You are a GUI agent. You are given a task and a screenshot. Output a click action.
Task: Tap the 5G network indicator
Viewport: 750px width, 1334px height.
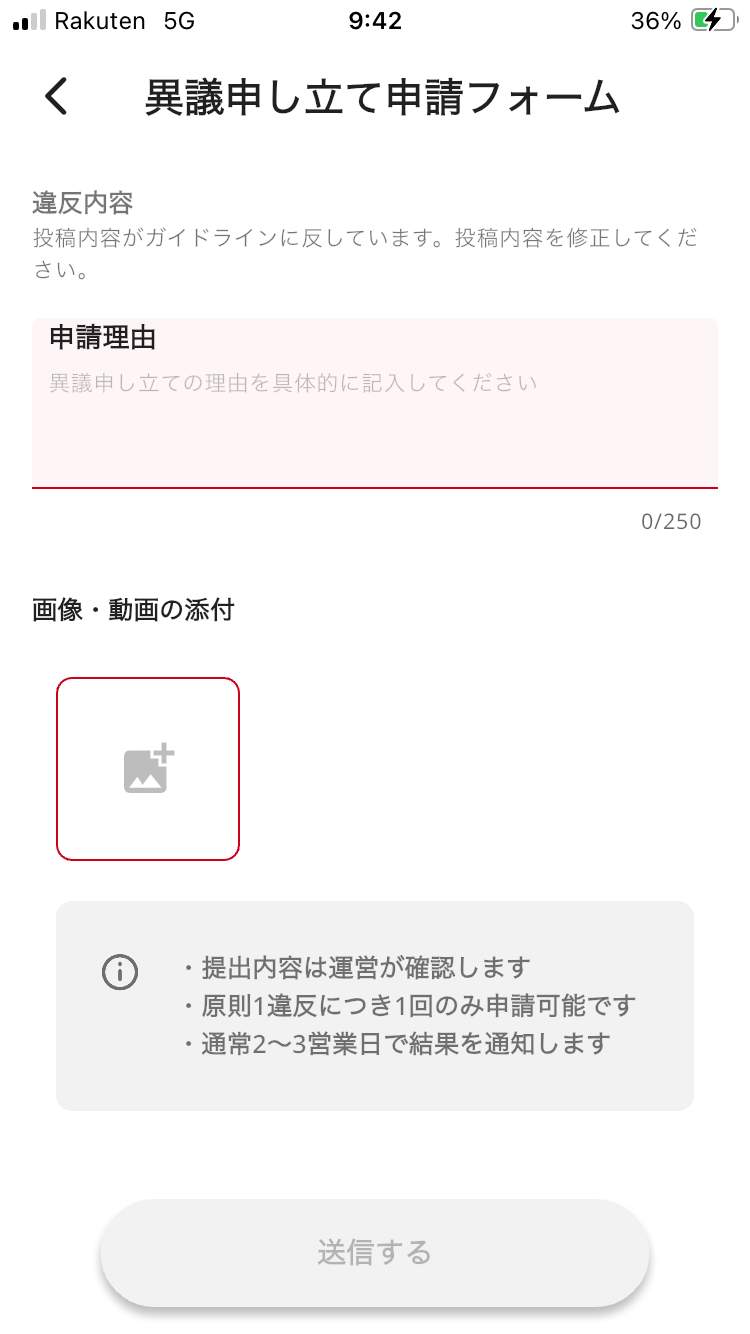pyautogui.click(x=180, y=20)
